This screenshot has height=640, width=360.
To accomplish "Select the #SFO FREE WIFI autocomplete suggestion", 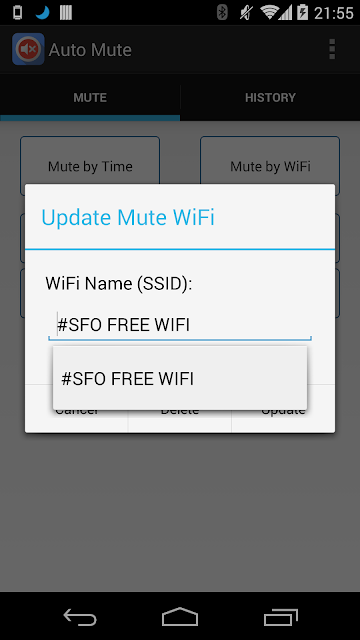I will click(180, 378).
